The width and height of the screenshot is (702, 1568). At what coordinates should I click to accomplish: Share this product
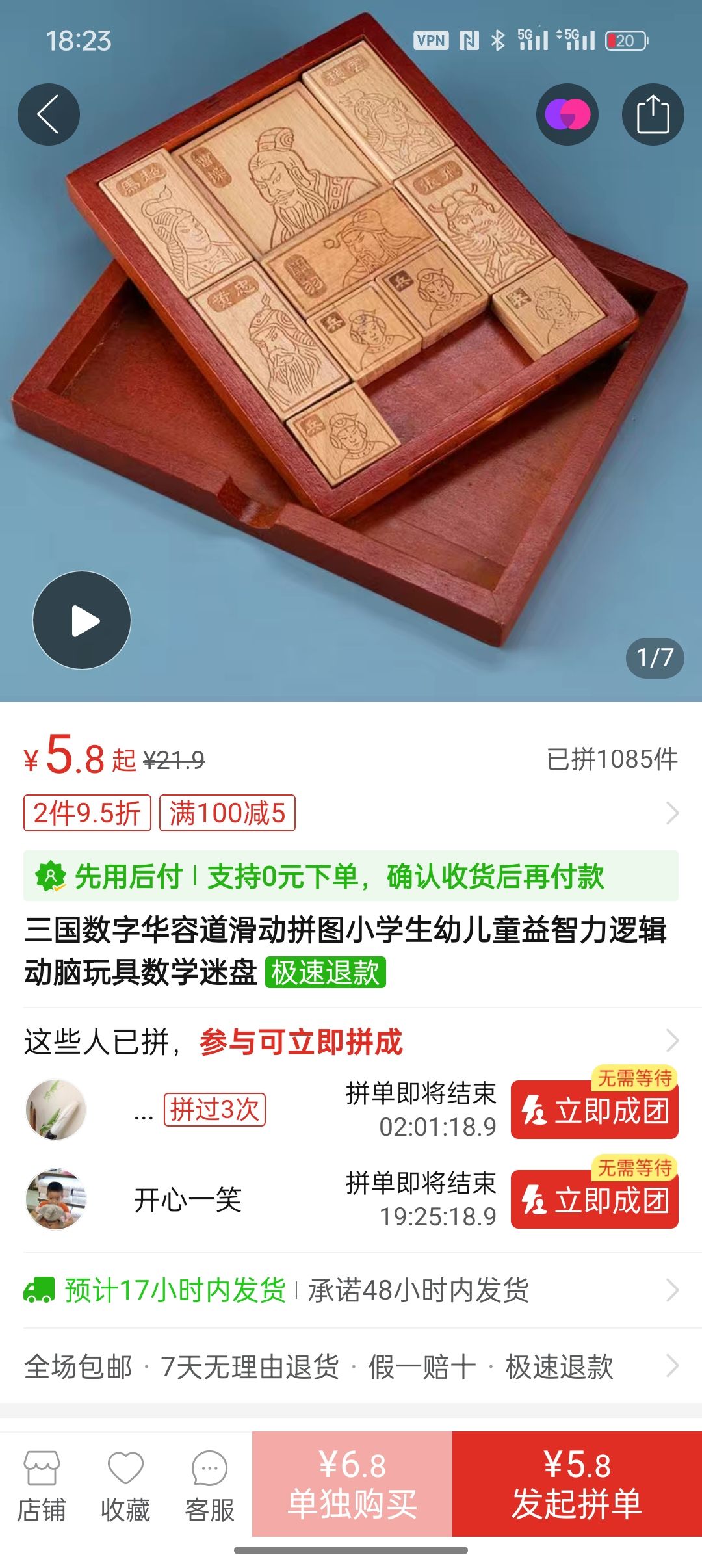click(653, 114)
